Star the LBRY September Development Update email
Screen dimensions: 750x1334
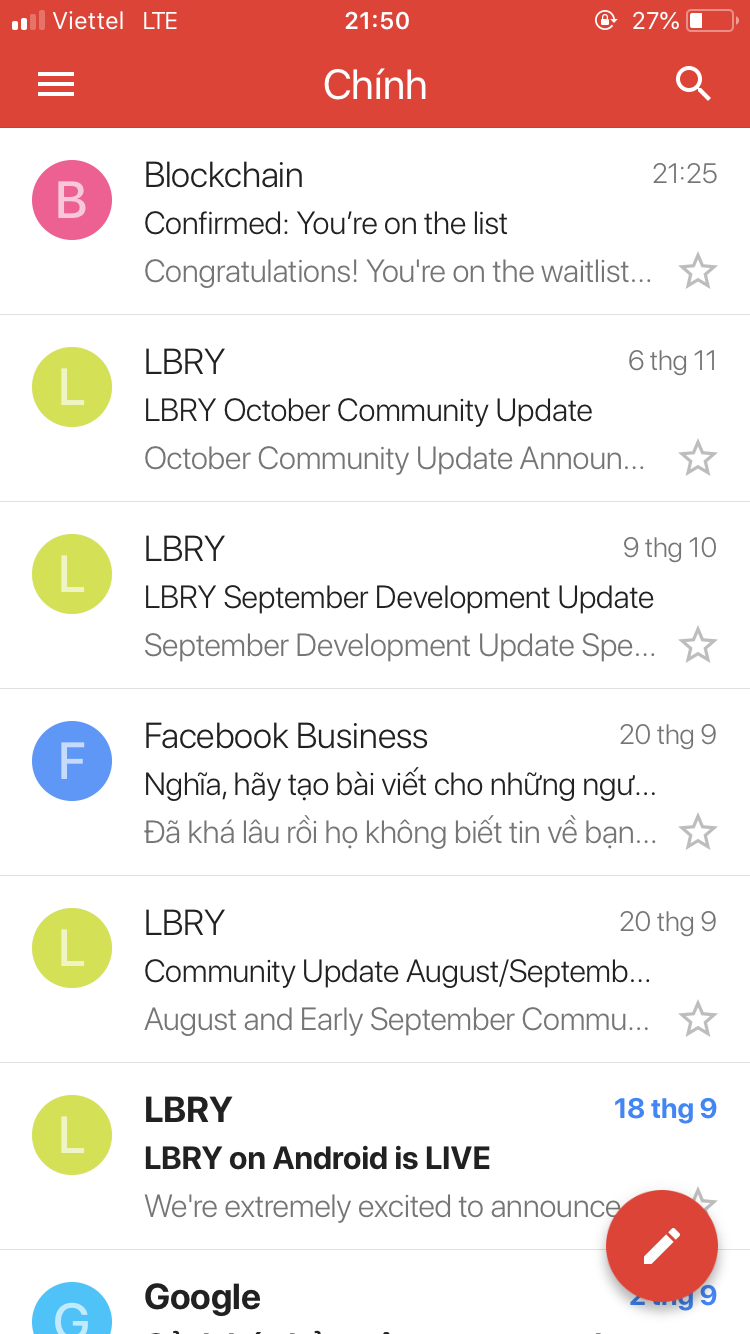(697, 645)
